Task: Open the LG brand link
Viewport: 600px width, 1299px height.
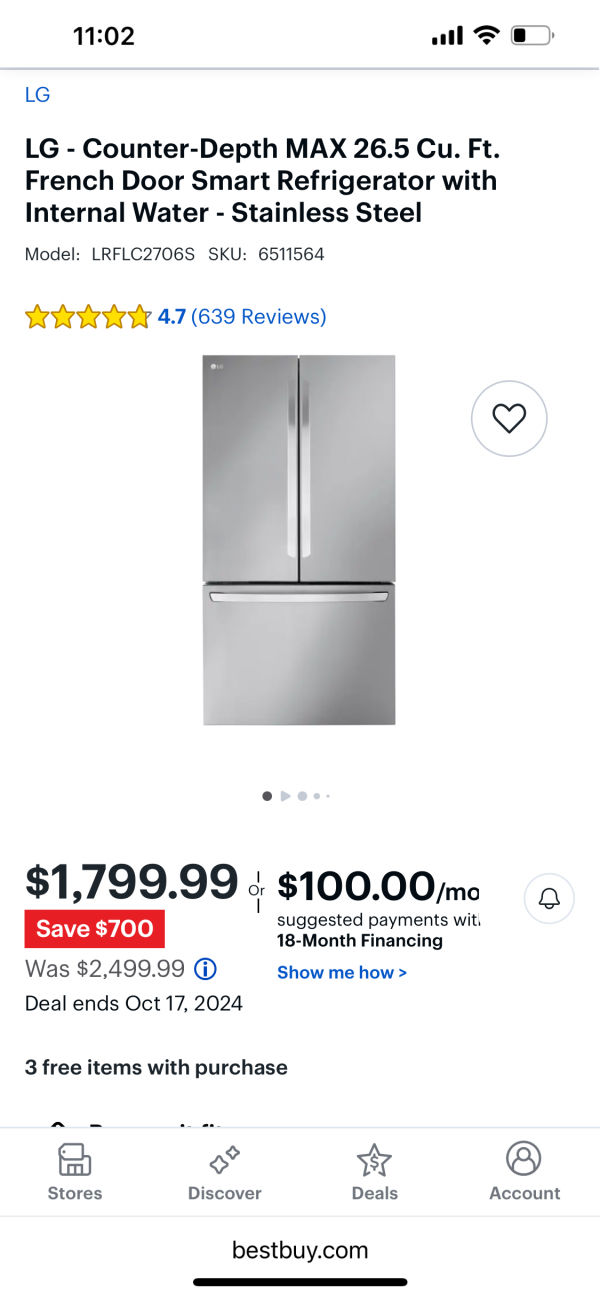Action: [x=37, y=95]
